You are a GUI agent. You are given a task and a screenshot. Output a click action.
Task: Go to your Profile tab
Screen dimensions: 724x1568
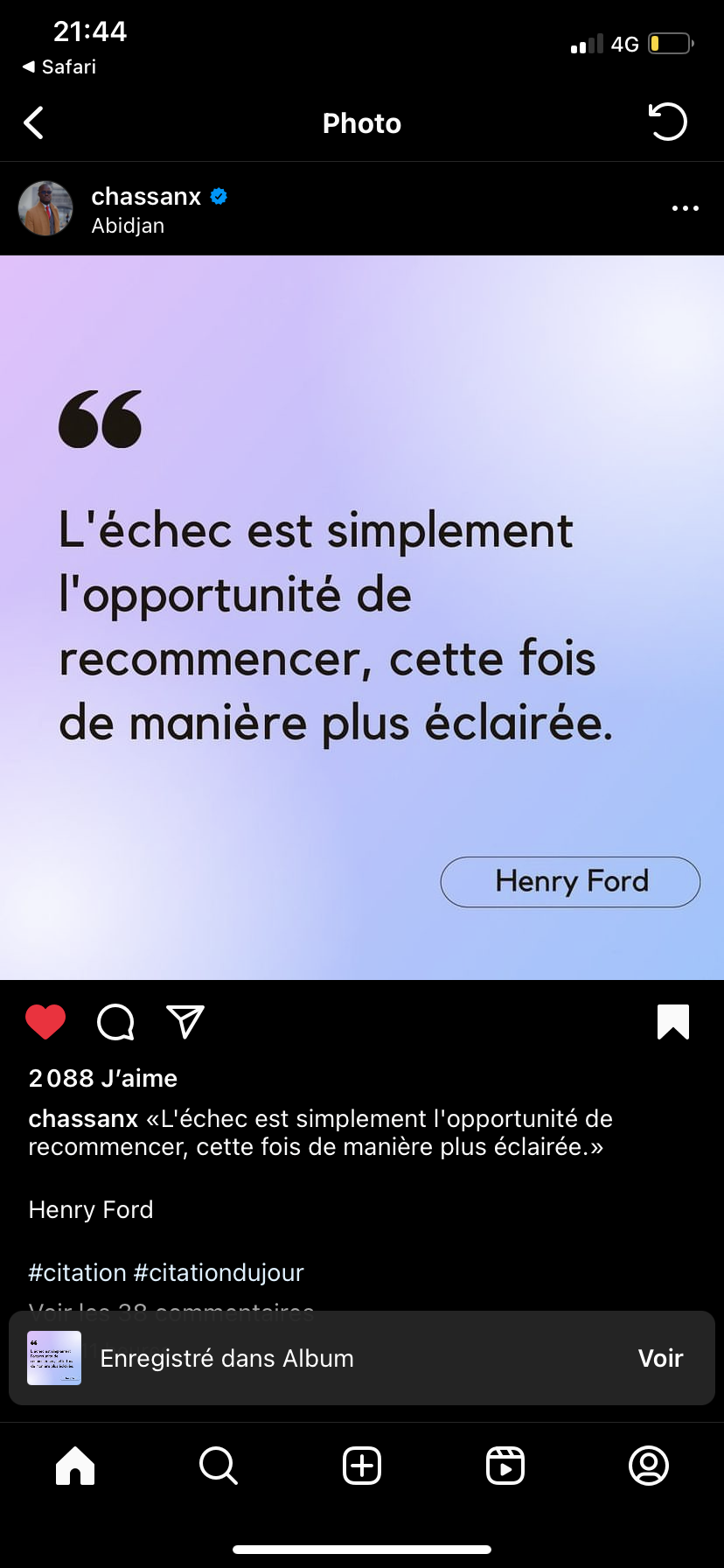pos(649,1466)
